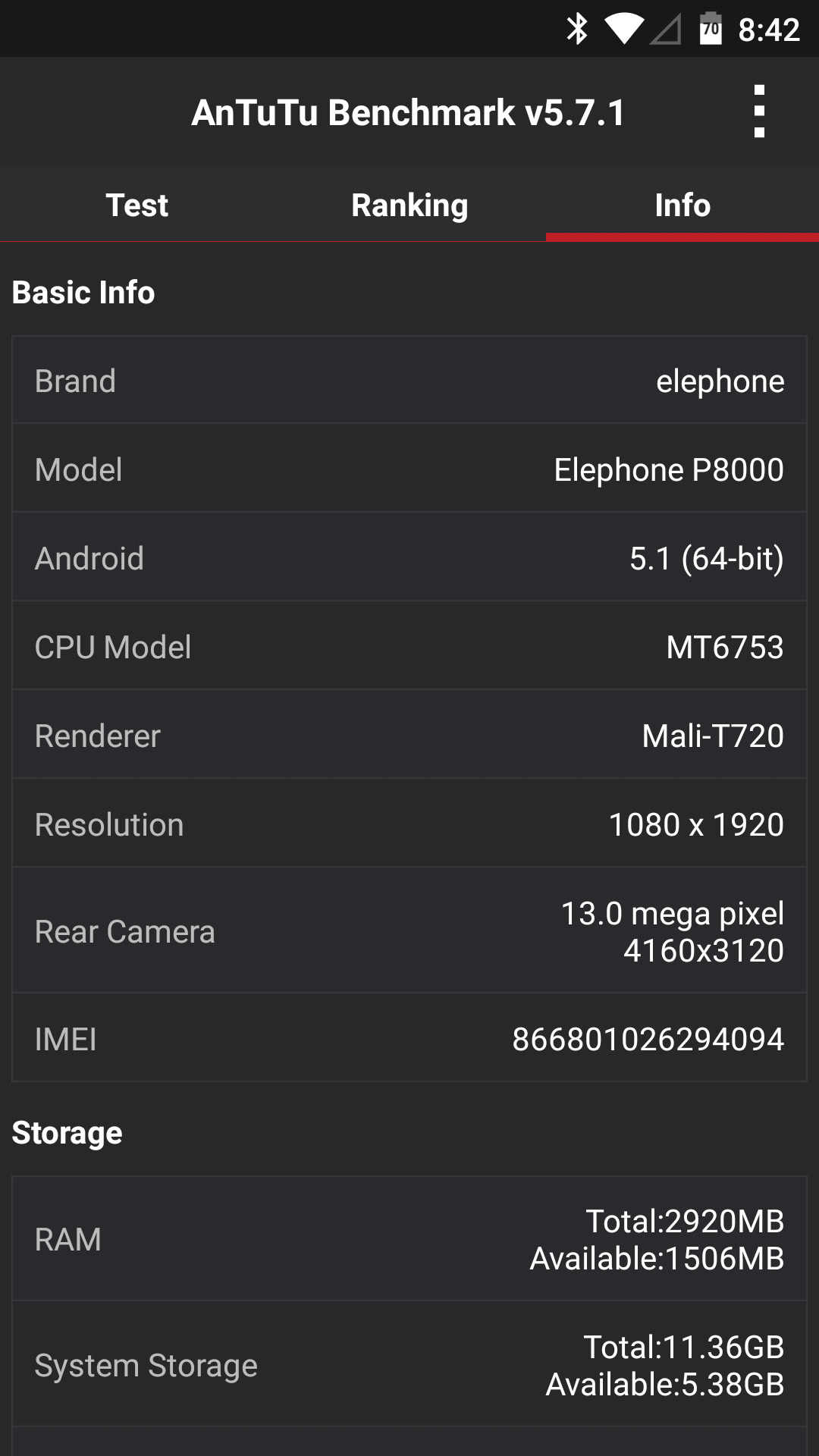Open the overflow menu
This screenshot has width=819, height=1456.
point(759,111)
